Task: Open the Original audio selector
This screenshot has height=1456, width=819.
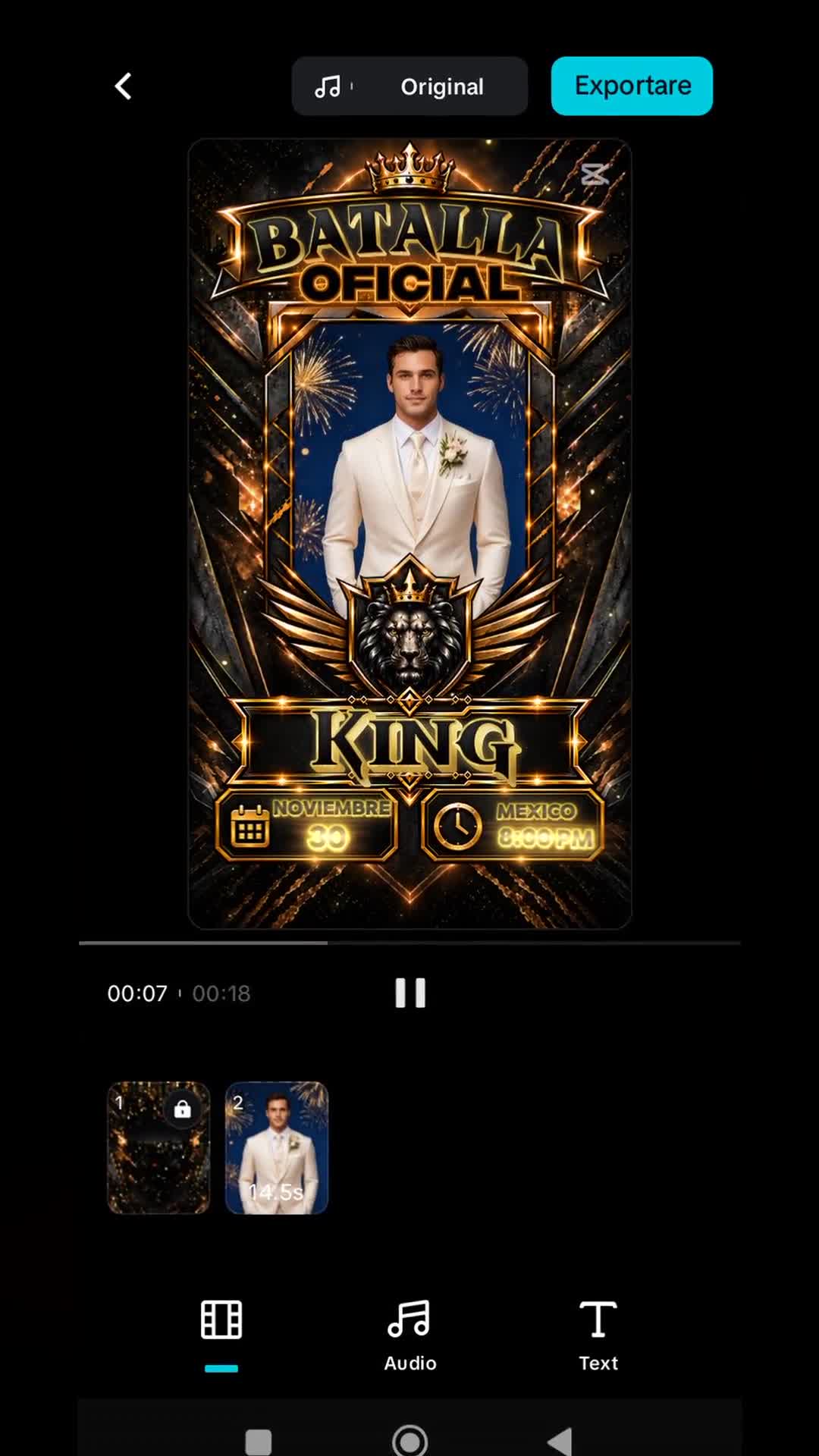Action: 409,86
